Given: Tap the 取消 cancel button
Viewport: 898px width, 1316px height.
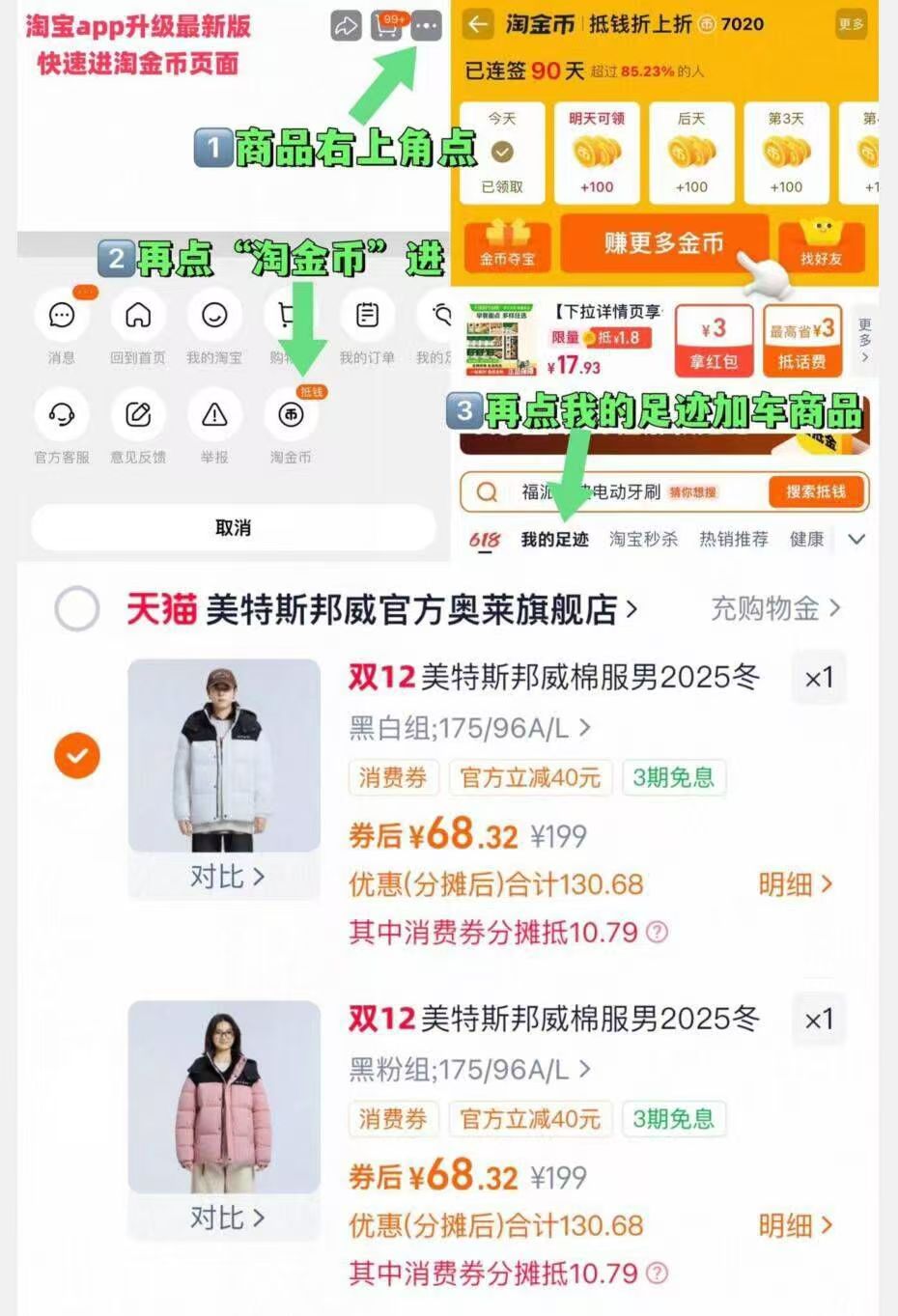Looking at the screenshot, I should tap(232, 527).
